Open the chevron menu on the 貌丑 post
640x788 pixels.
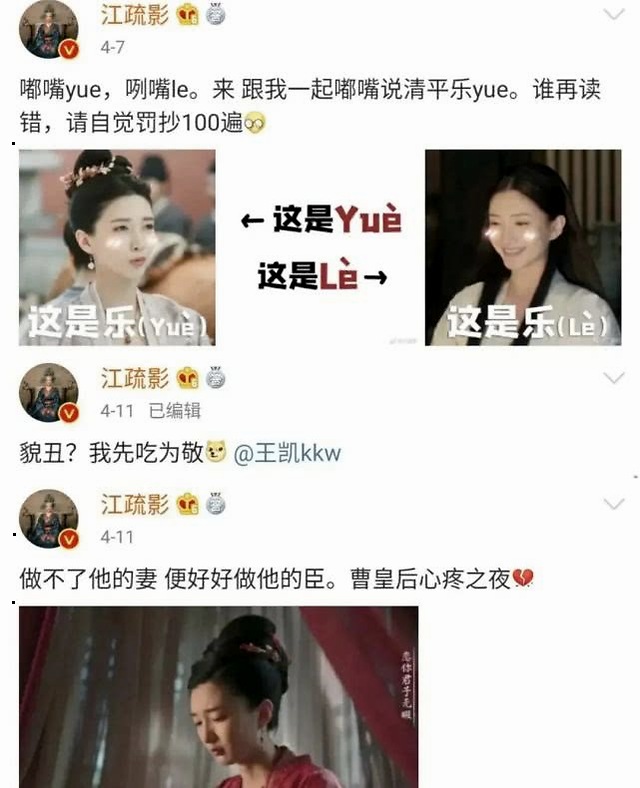coord(614,378)
